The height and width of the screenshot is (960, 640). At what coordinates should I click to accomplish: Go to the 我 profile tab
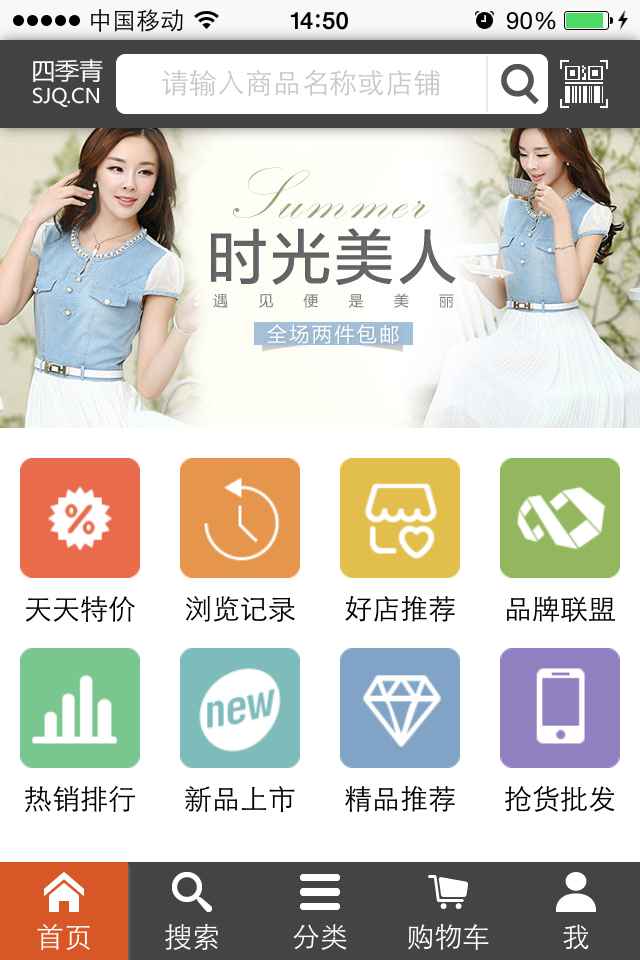(x=576, y=911)
